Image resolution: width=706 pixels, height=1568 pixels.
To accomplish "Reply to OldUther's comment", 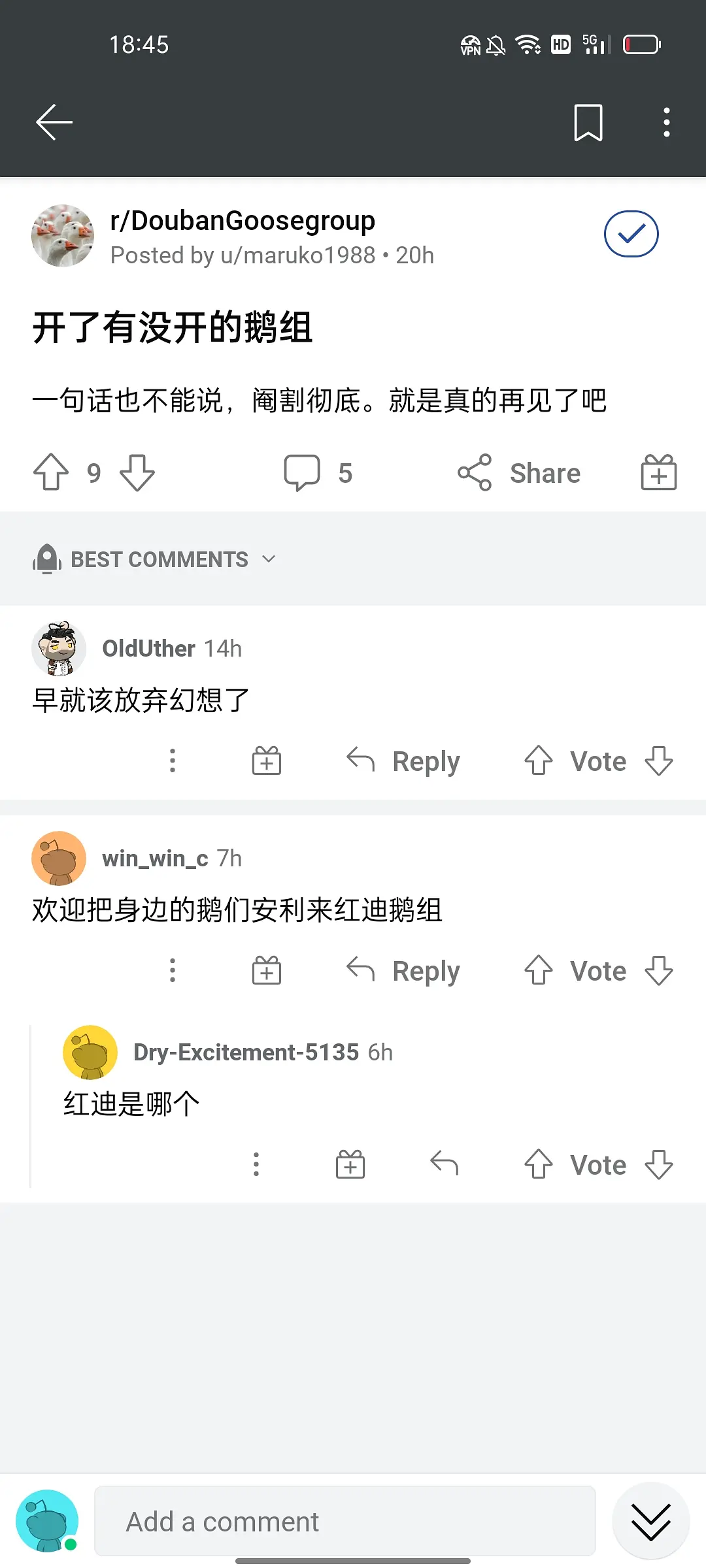I will [403, 761].
